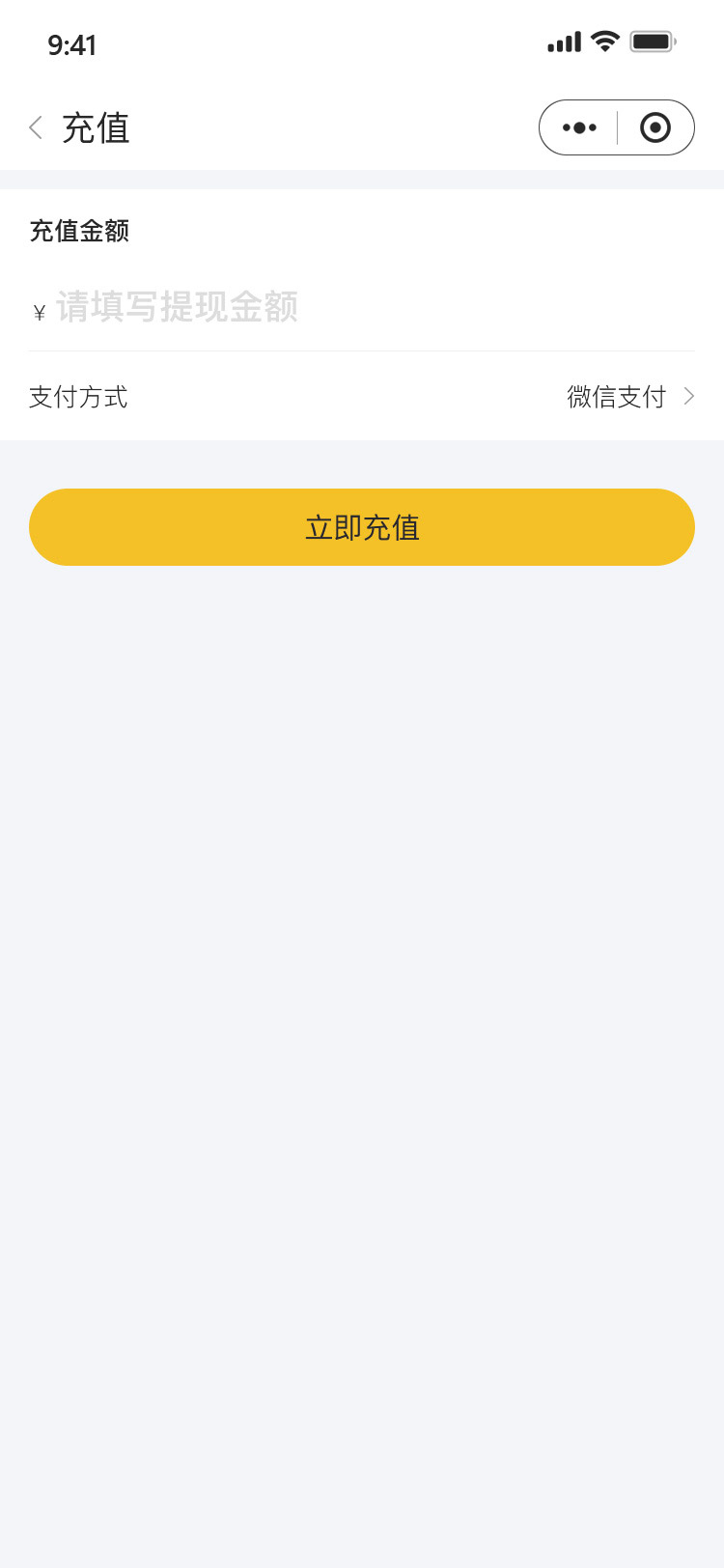This screenshot has height=1568, width=724.
Task: Open the mini program more options menu
Action: (x=579, y=127)
